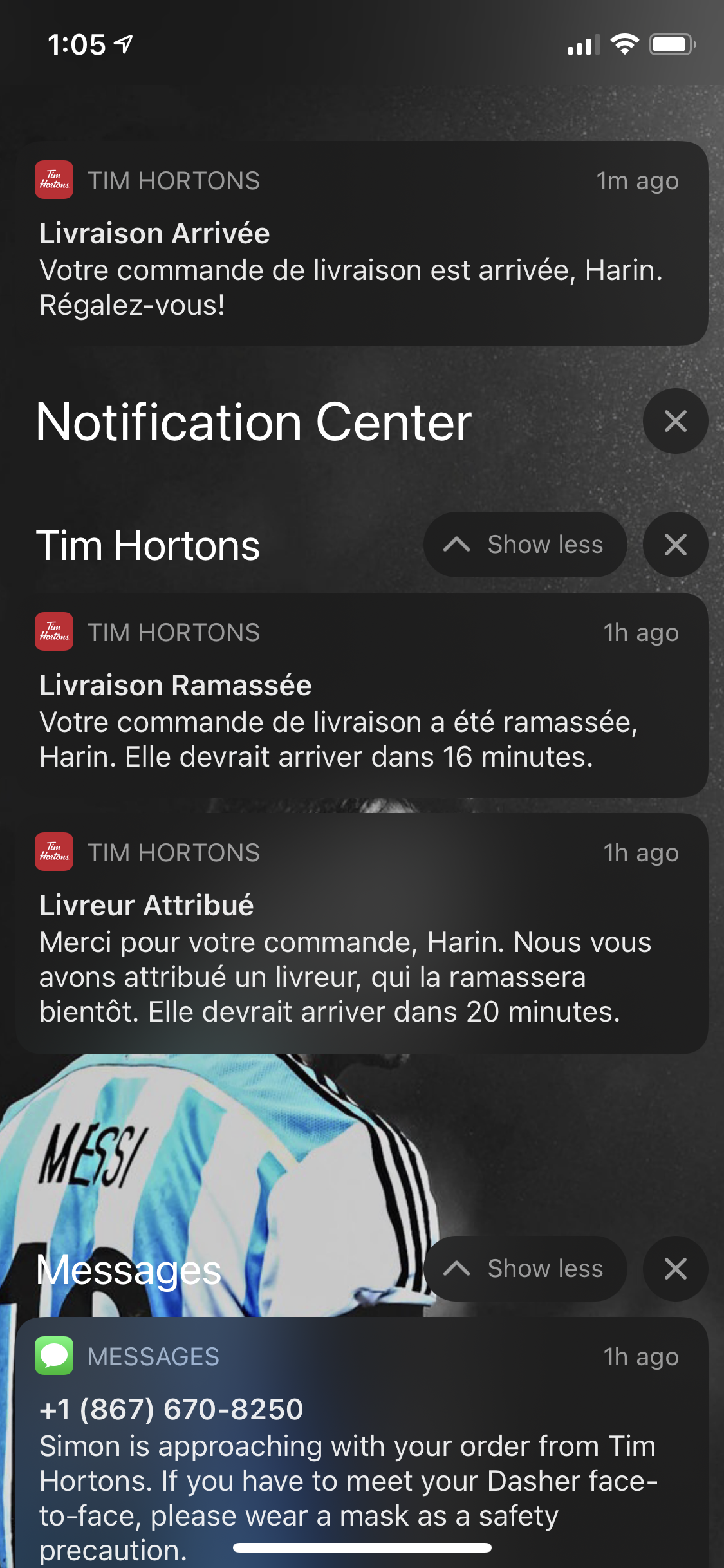The width and height of the screenshot is (724, 1568).
Task: Open the Livraison Arrivée notification
Action: [x=362, y=243]
